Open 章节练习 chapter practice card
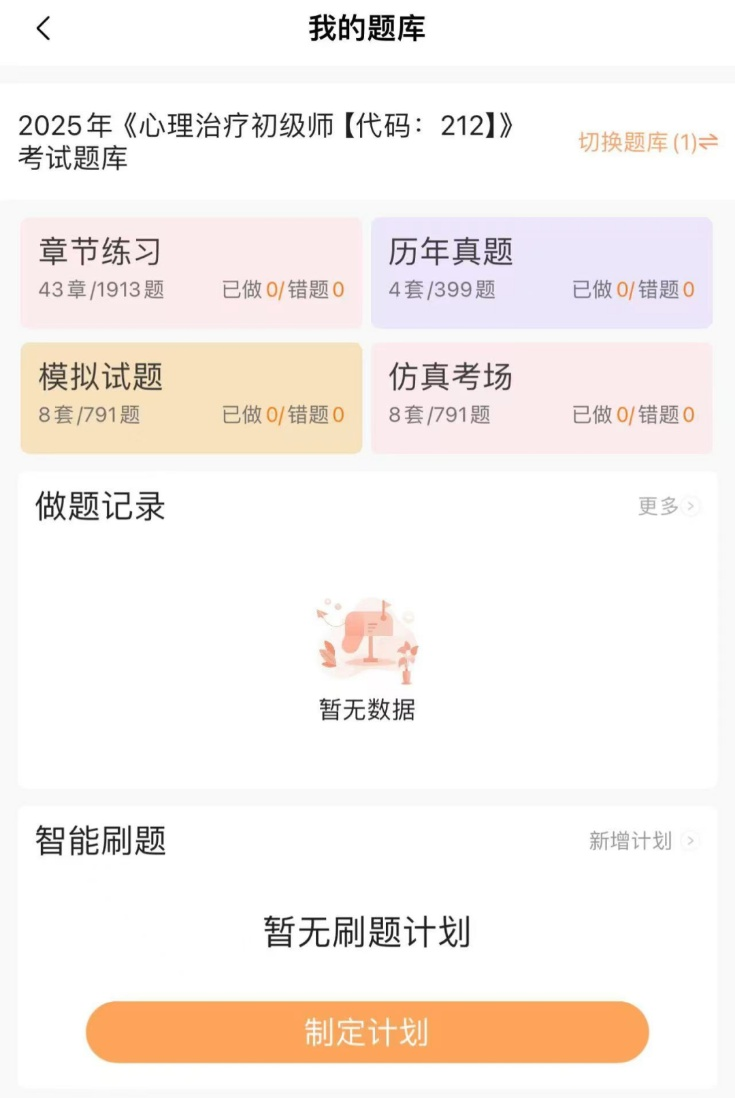Image resolution: width=735 pixels, height=1098 pixels. point(191,272)
